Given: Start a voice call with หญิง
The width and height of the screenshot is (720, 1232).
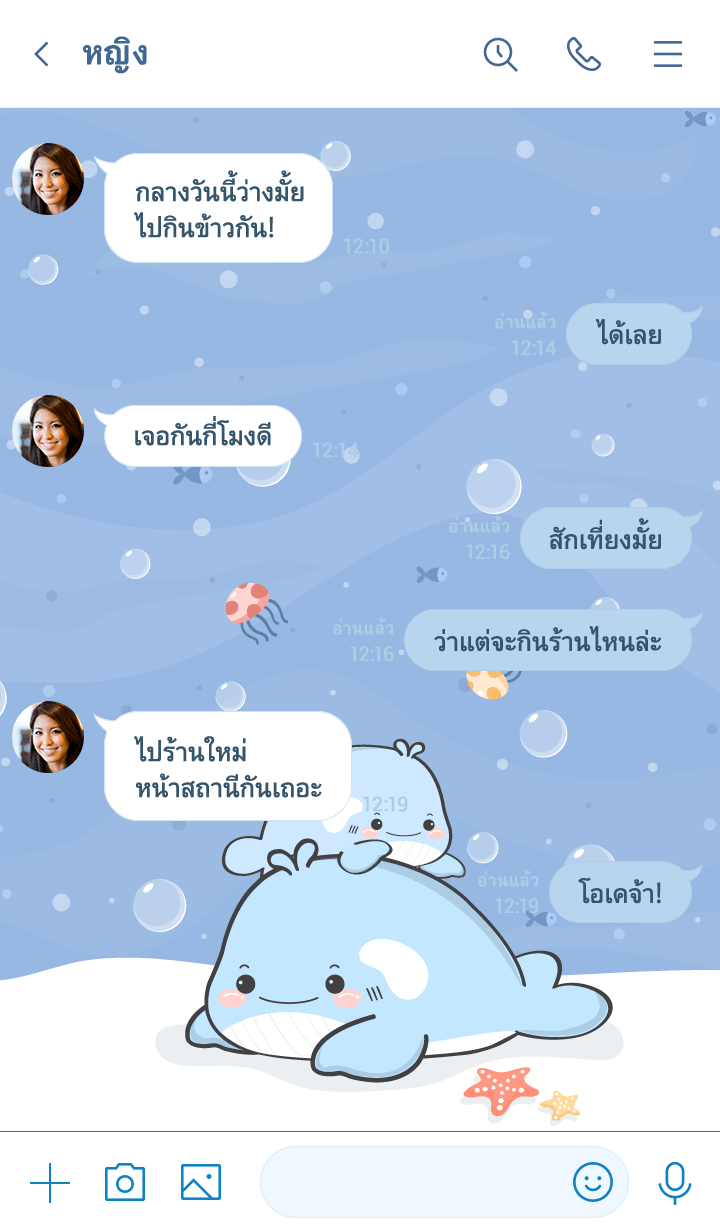Looking at the screenshot, I should [x=583, y=54].
